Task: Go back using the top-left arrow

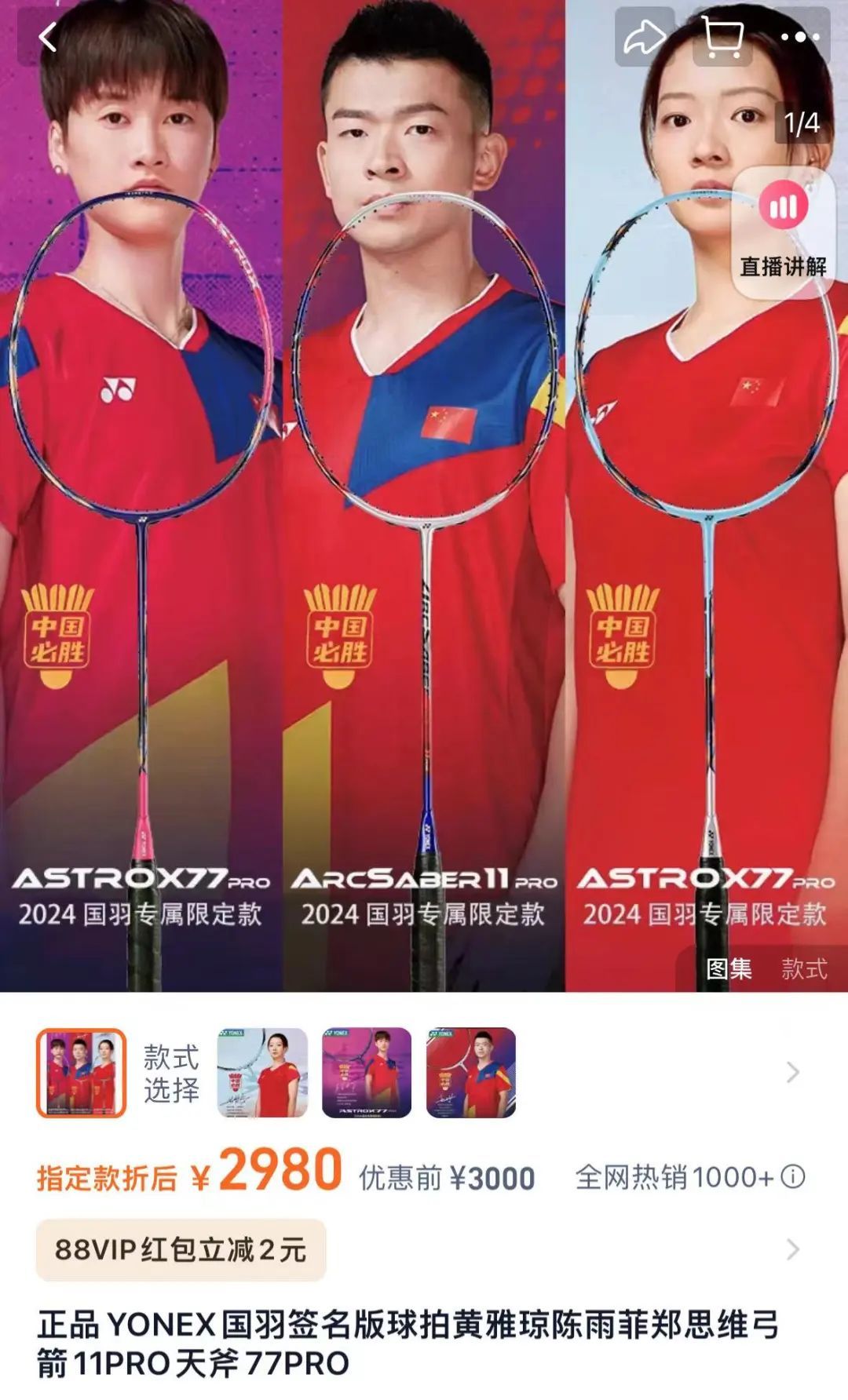Action: click(49, 37)
